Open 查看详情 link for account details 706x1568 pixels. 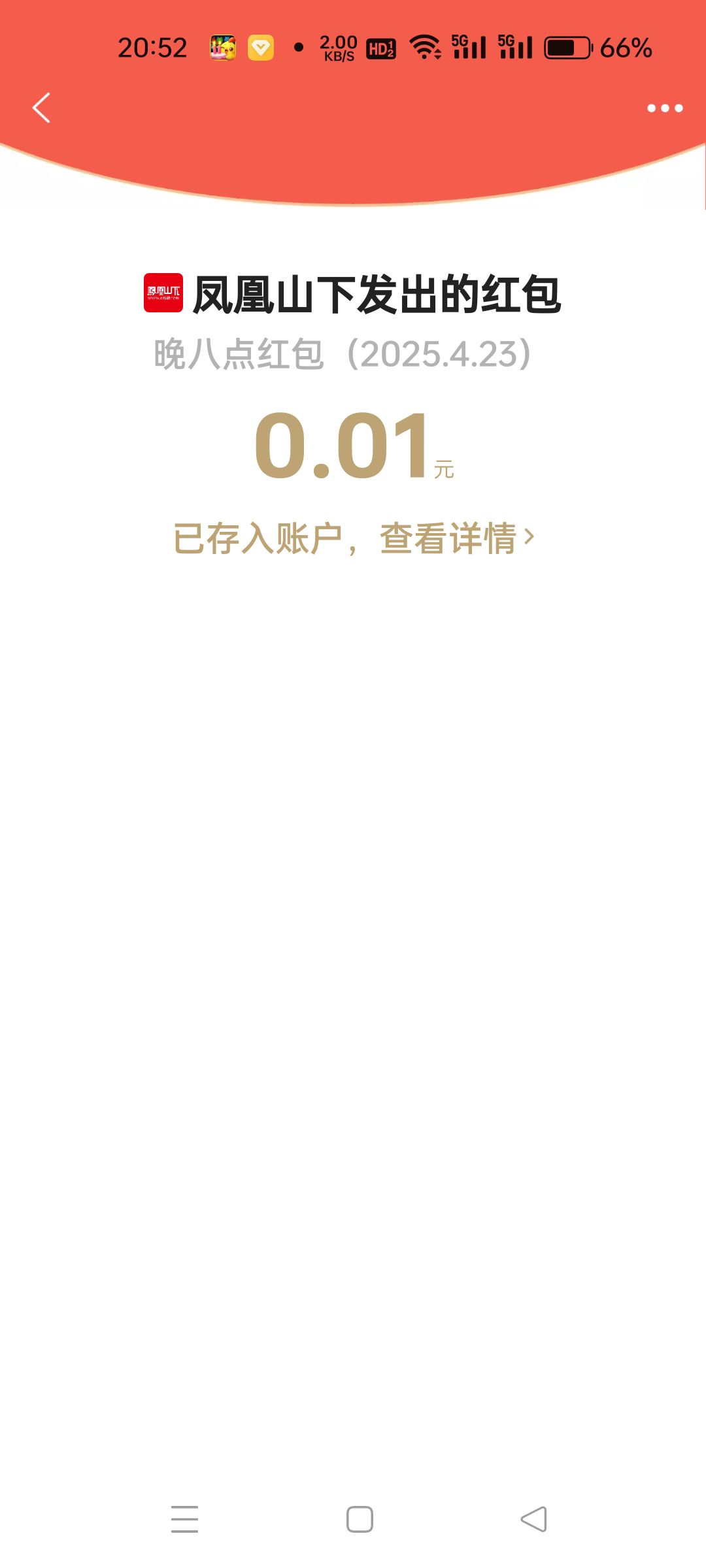pyautogui.click(x=456, y=538)
